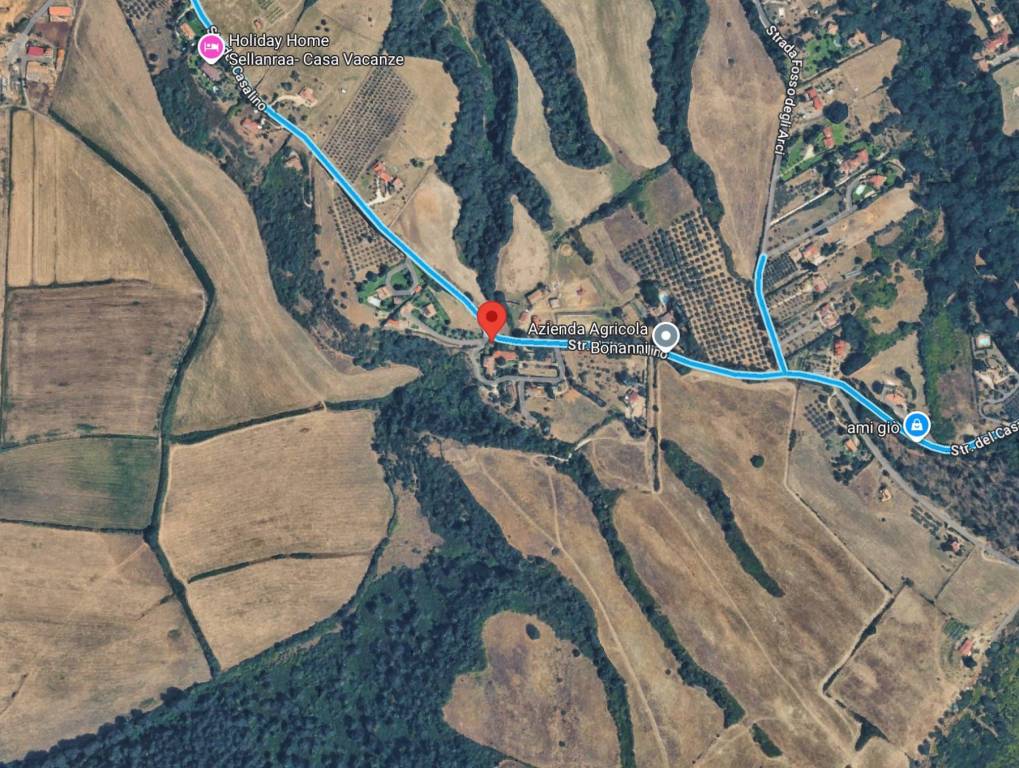Open the ami gio shop marker
Image resolution: width=1019 pixels, height=768 pixels.
(x=916, y=426)
